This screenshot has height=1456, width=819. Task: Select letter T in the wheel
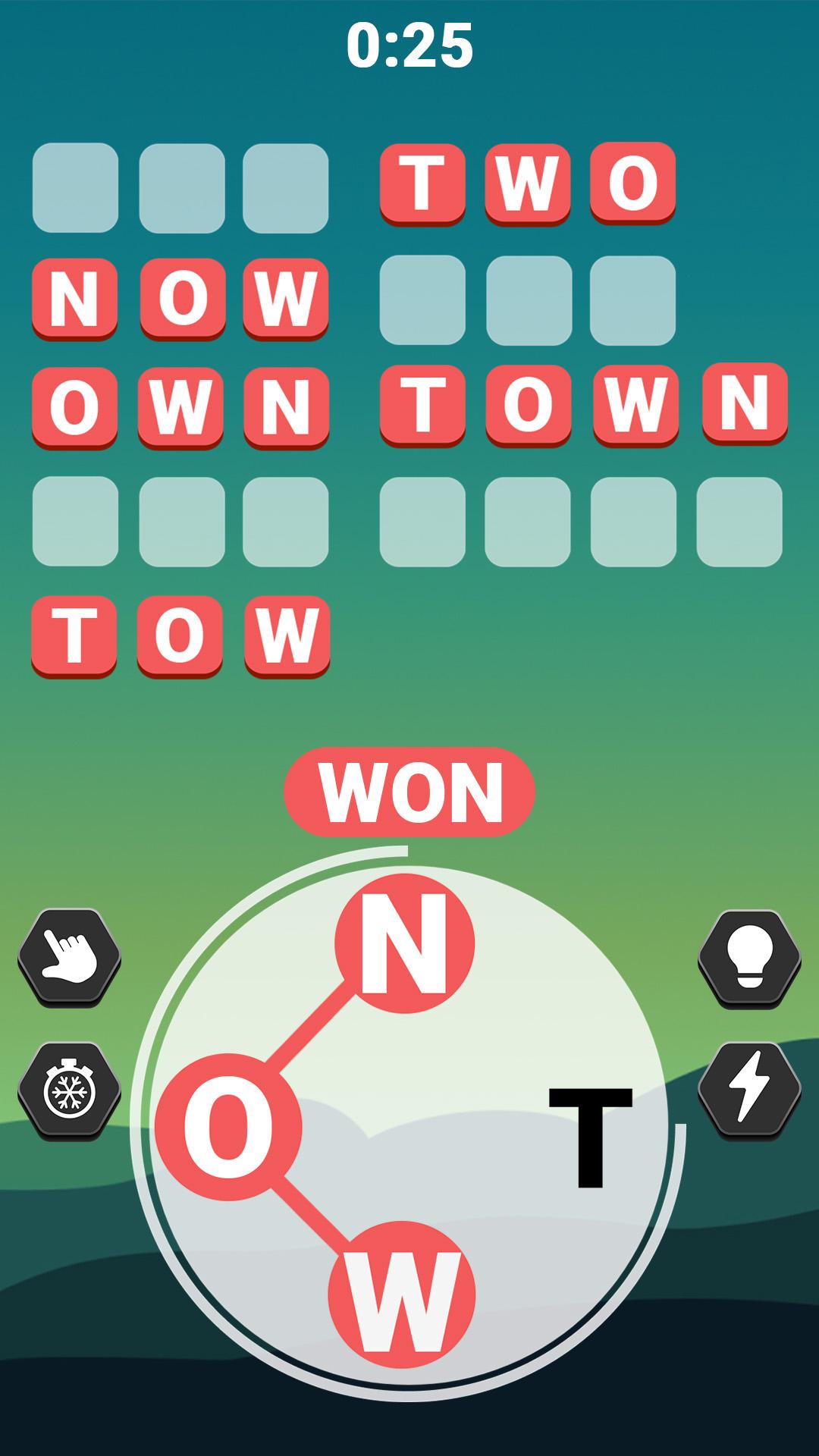pos(591,1137)
